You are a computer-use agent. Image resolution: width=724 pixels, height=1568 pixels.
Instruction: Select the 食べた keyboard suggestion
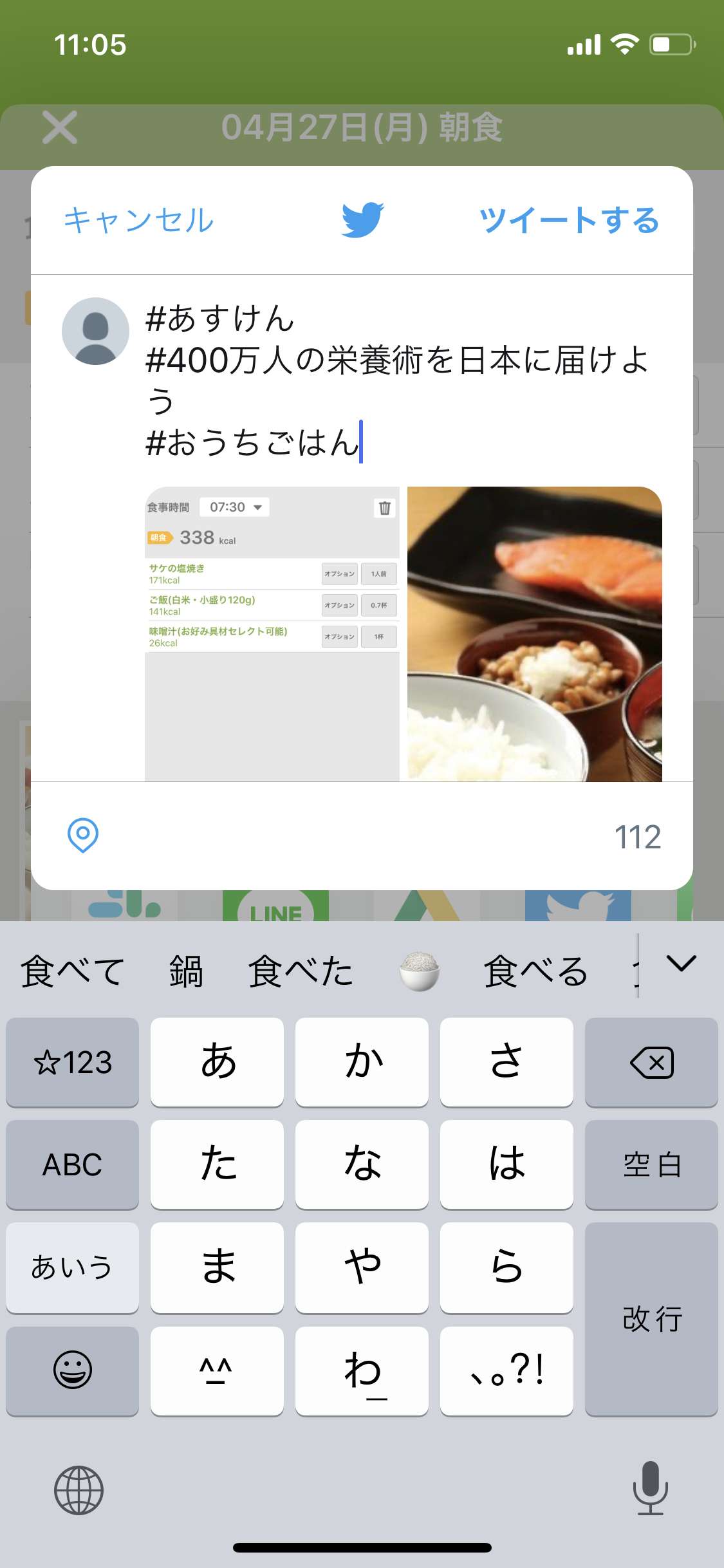tap(301, 971)
